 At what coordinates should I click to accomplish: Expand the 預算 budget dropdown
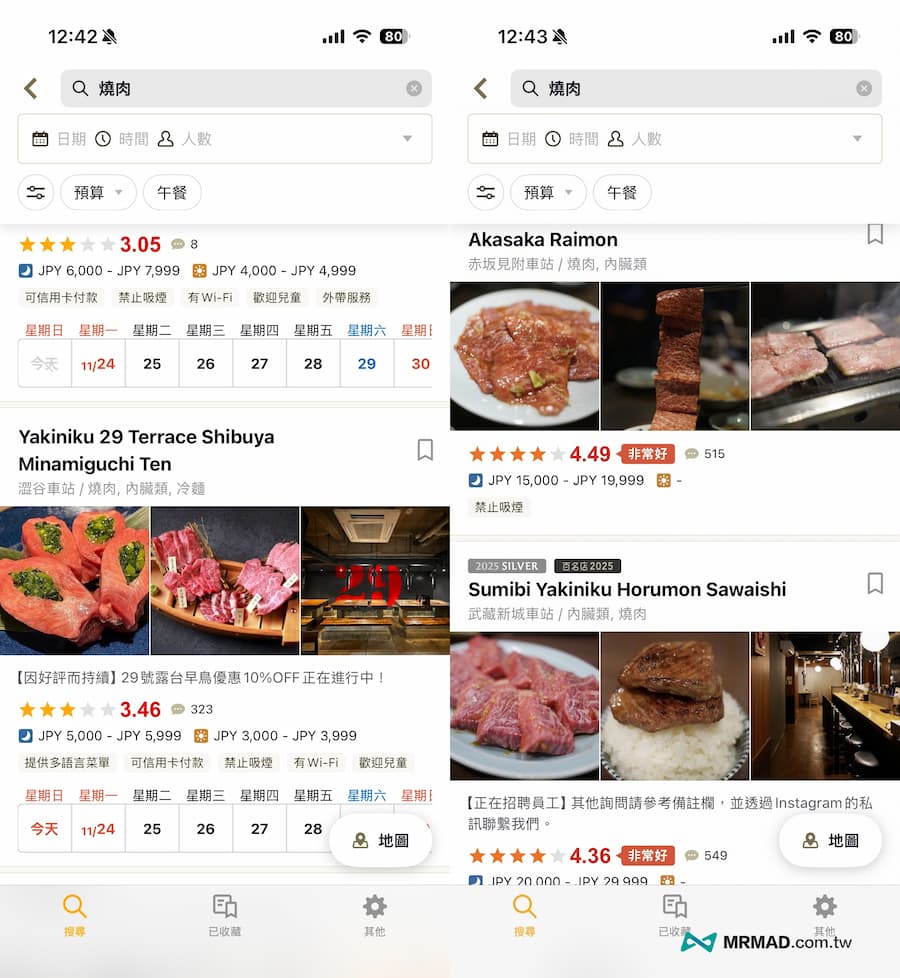[97, 192]
